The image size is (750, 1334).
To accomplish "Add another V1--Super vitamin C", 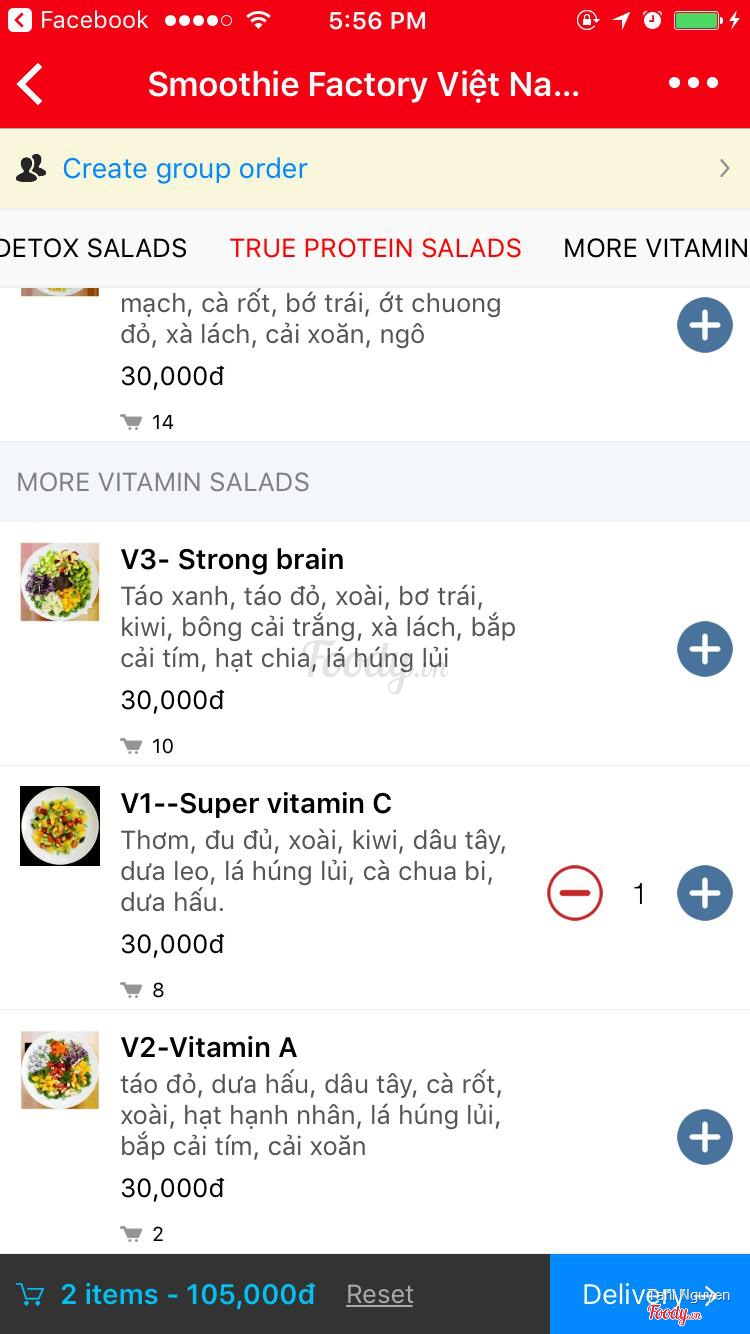I will (705, 893).
